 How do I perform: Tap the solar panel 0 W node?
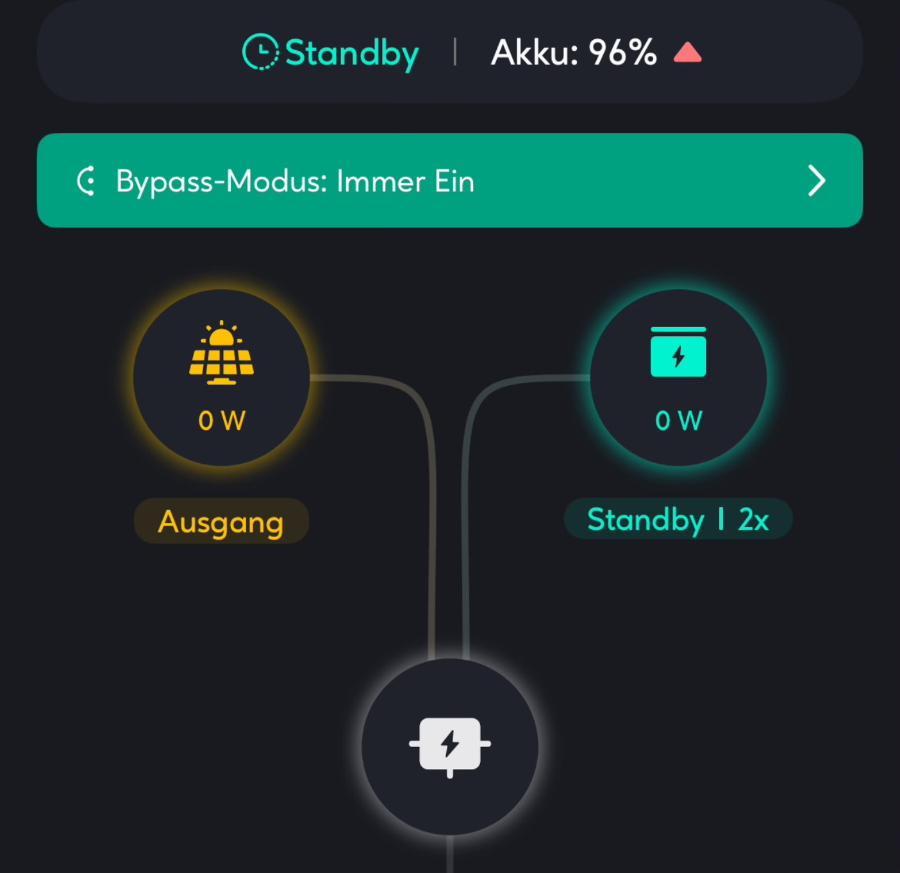point(221,380)
